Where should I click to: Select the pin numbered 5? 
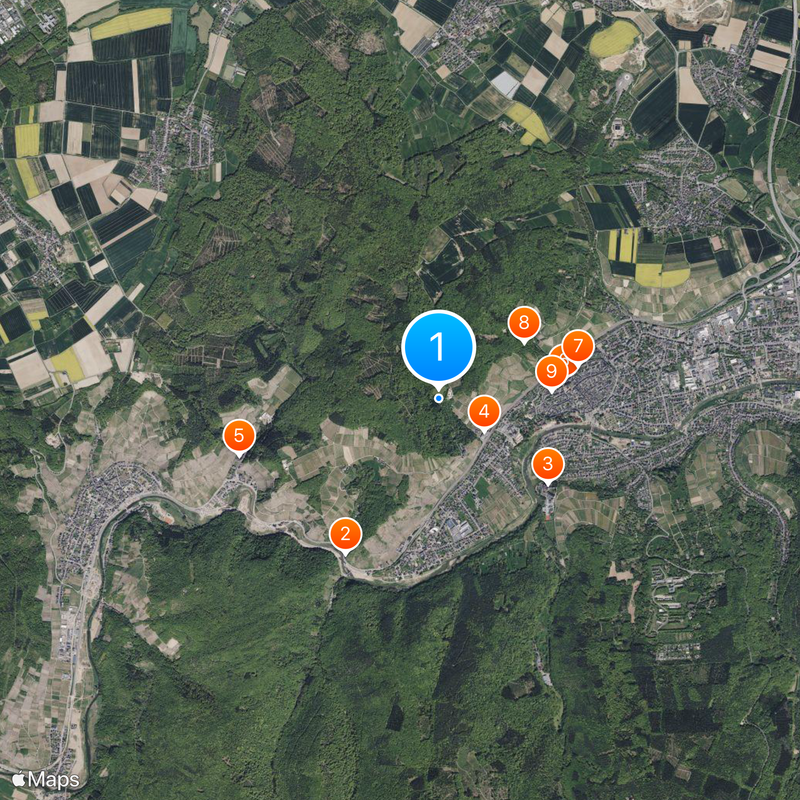[x=239, y=436]
